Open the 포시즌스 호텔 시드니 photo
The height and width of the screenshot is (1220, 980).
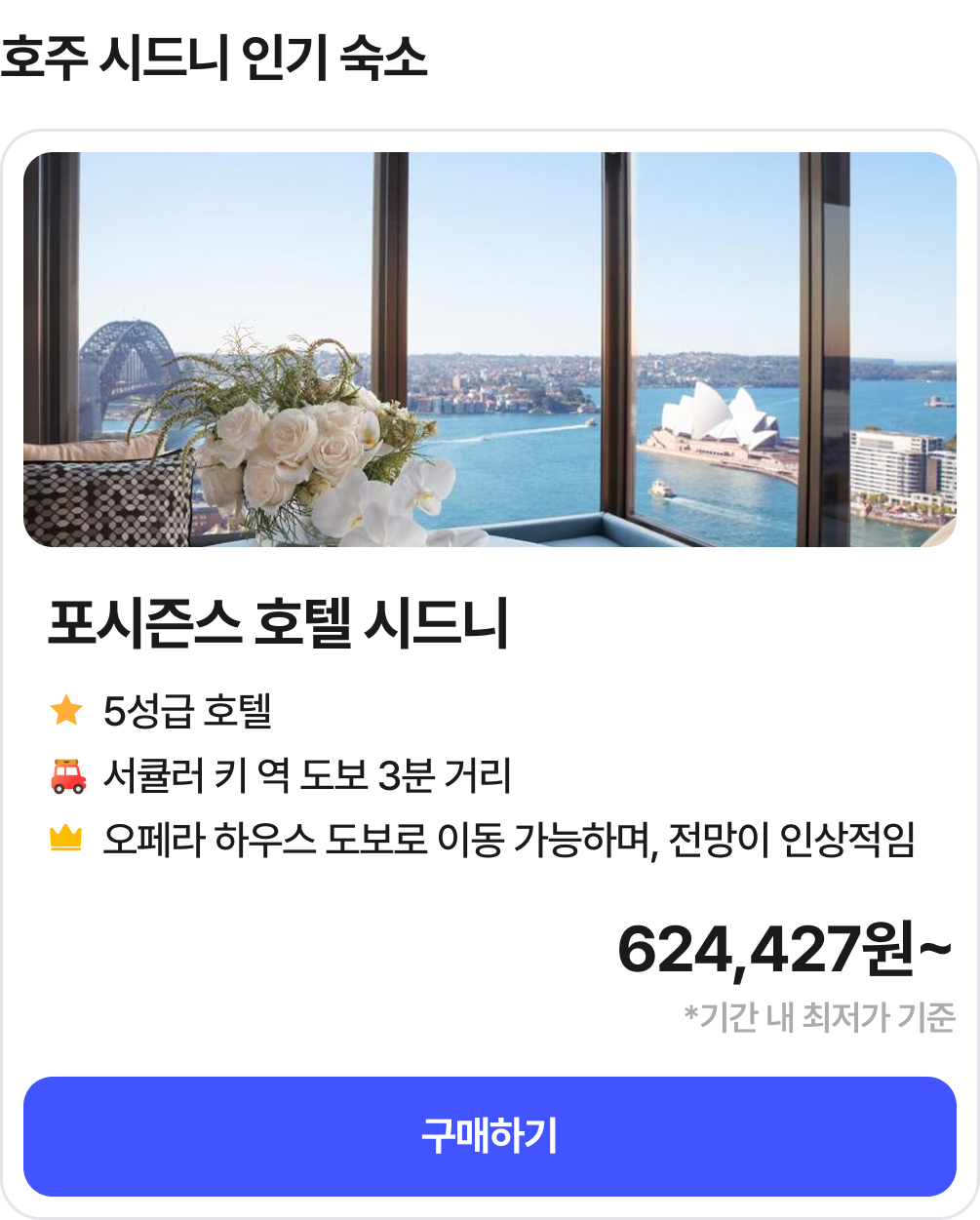[490, 349]
